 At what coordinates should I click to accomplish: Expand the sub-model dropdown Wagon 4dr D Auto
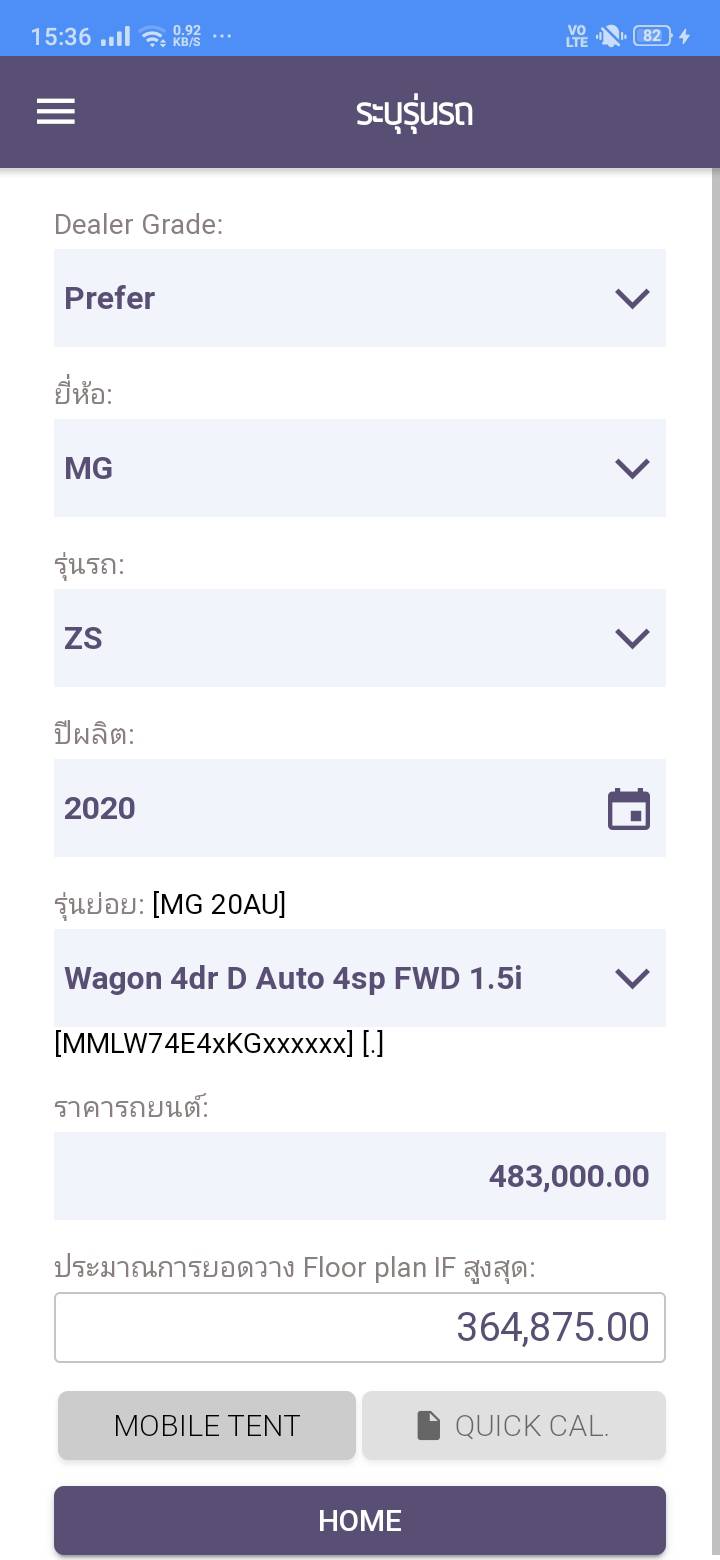pos(360,978)
